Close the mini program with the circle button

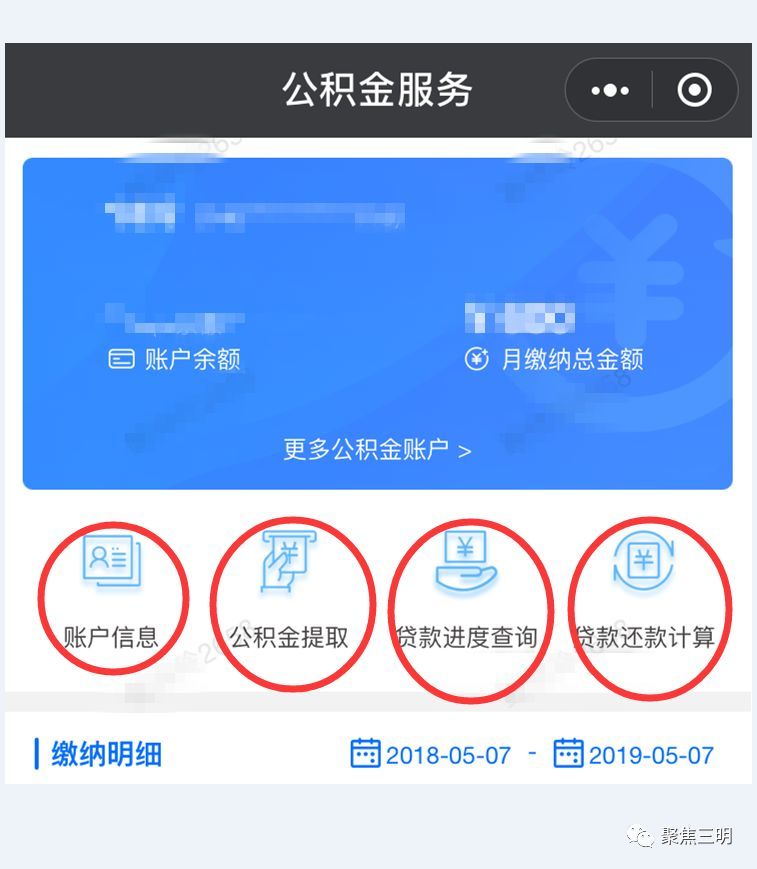[x=694, y=91]
